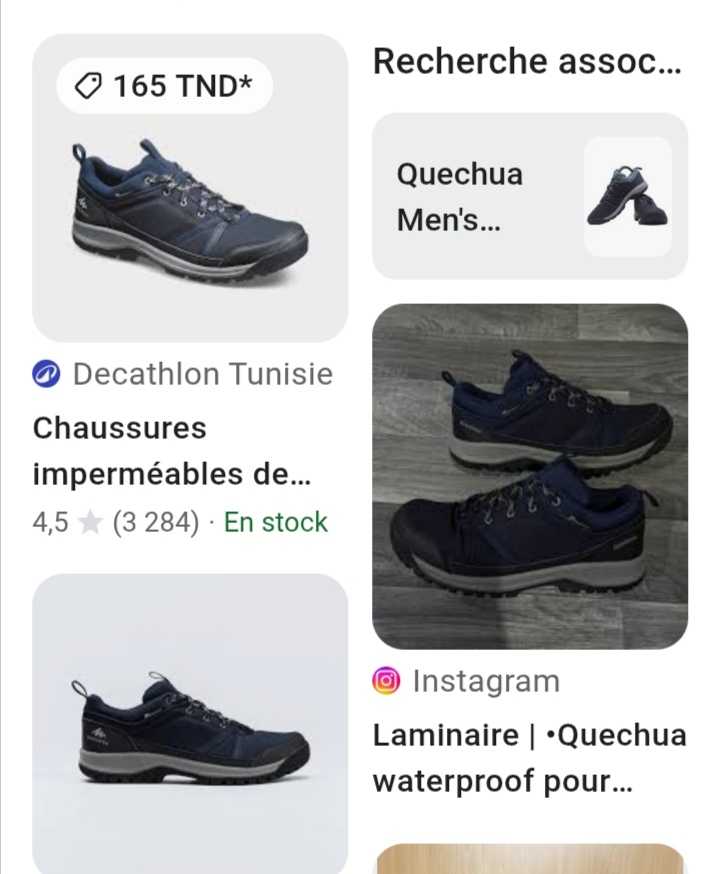
Task: Open the Instagram Laminaire Quechua shoes result
Action: pyautogui.click(x=529, y=476)
